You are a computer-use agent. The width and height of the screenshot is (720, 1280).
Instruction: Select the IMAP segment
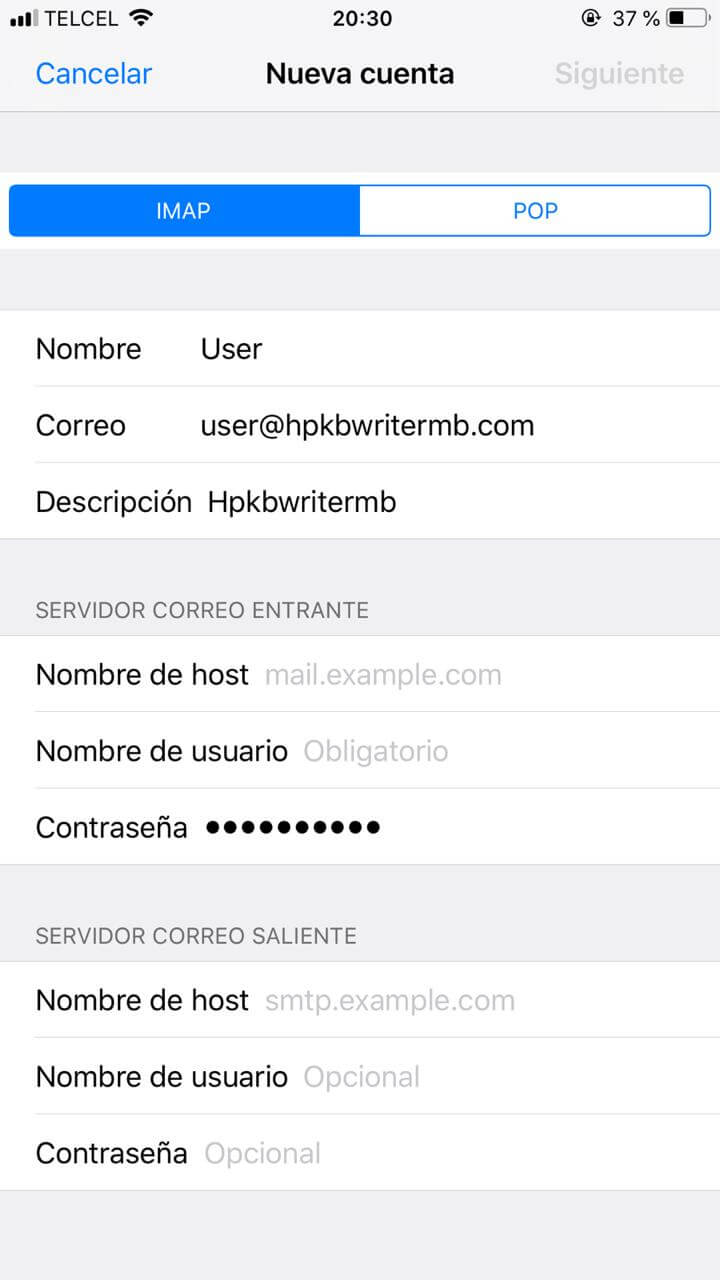[184, 211]
